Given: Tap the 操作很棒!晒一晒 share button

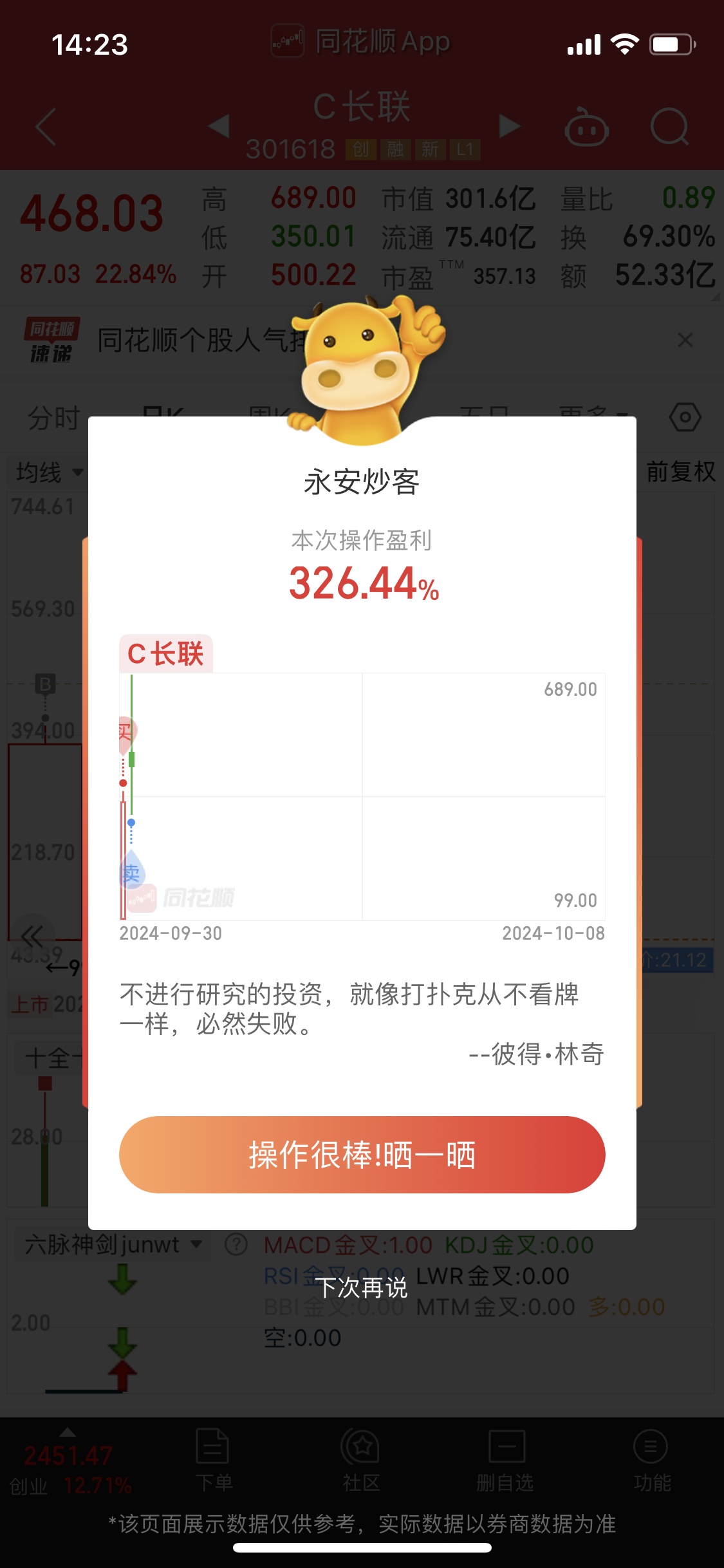Looking at the screenshot, I should pyautogui.click(x=362, y=1154).
